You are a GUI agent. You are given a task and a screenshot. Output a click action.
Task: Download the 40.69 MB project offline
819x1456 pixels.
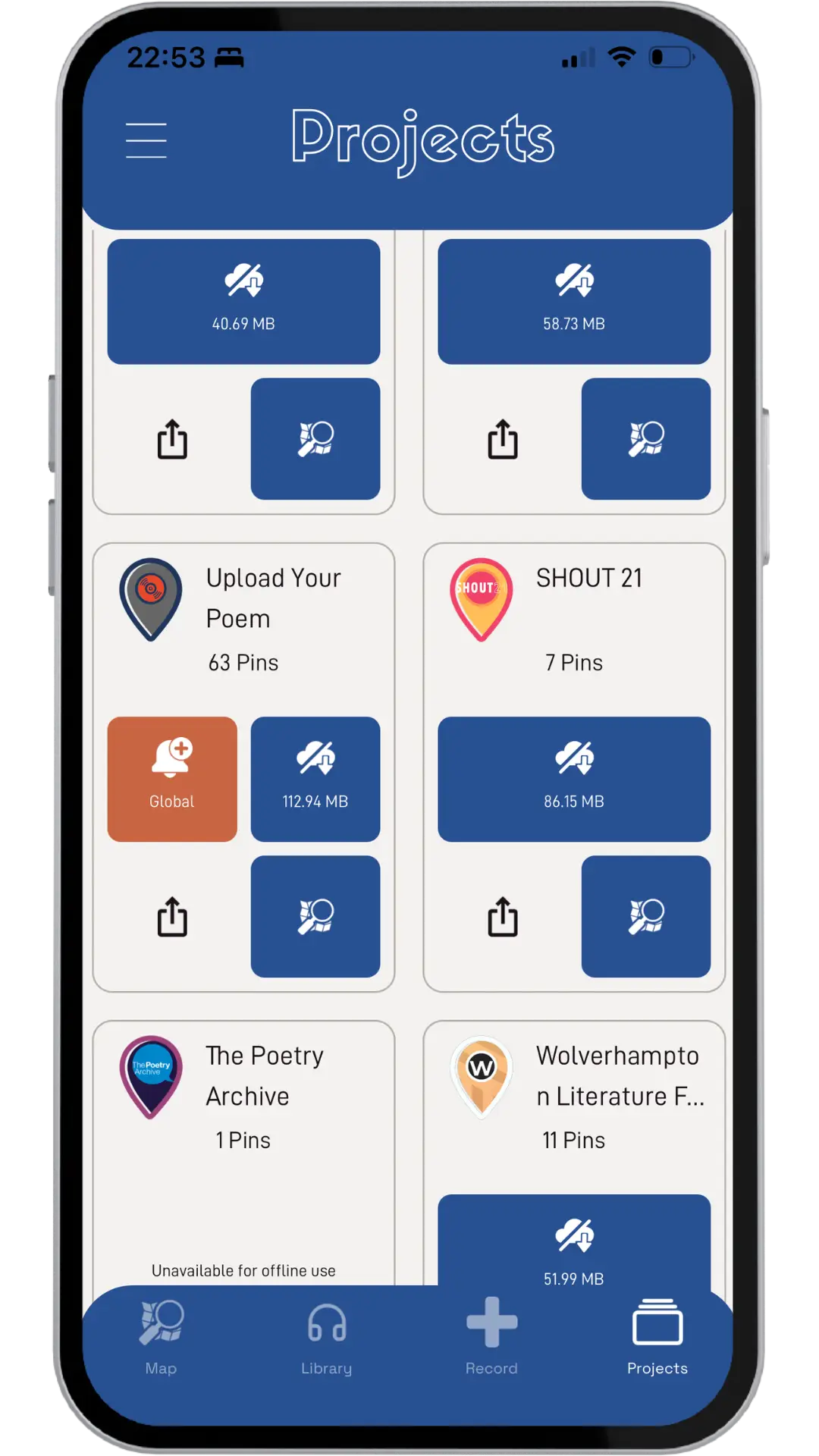point(243,301)
